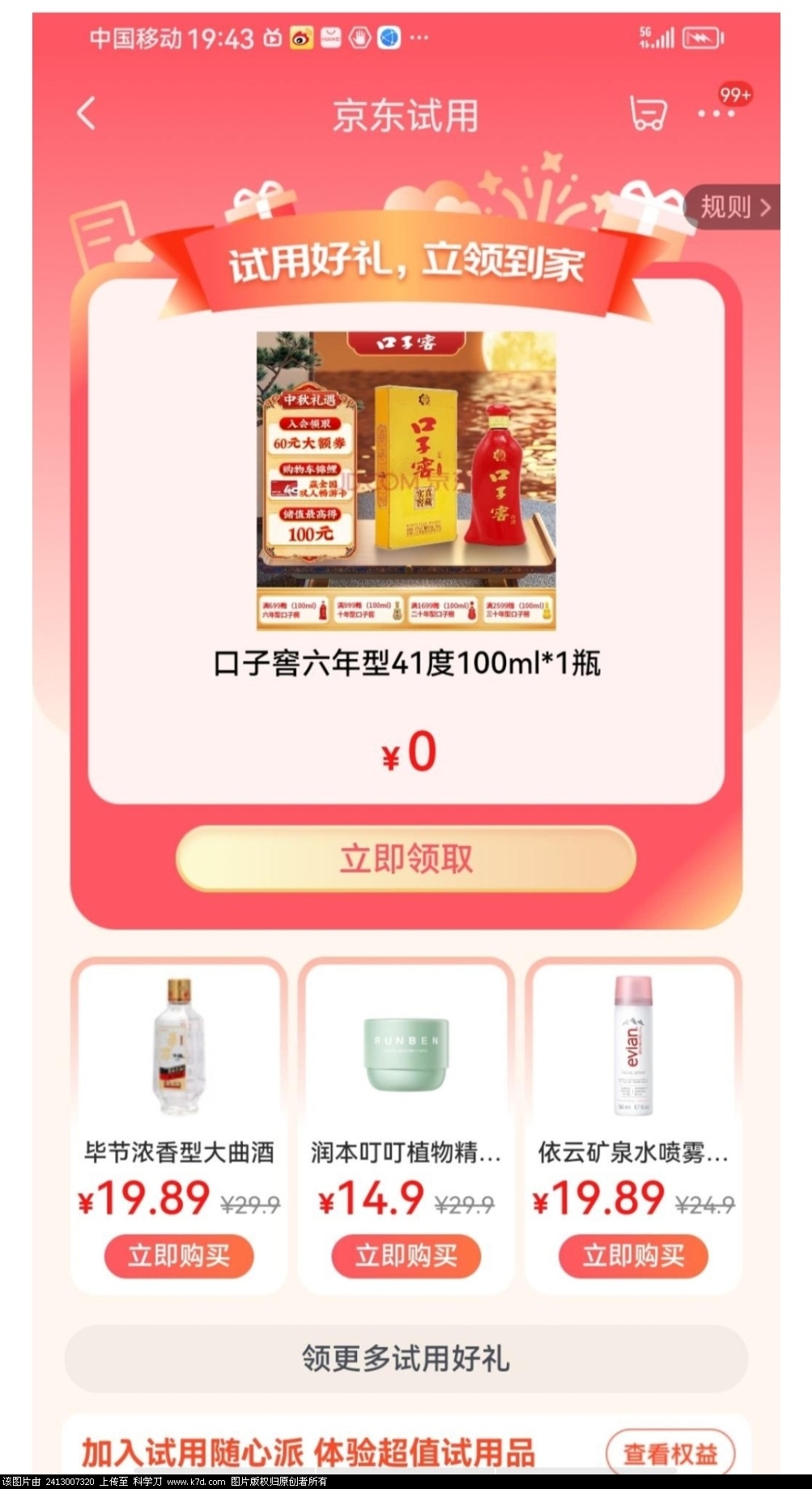The image size is (812, 1489).
Task: Open the 口子窖六年型 product image
Action: [406, 480]
